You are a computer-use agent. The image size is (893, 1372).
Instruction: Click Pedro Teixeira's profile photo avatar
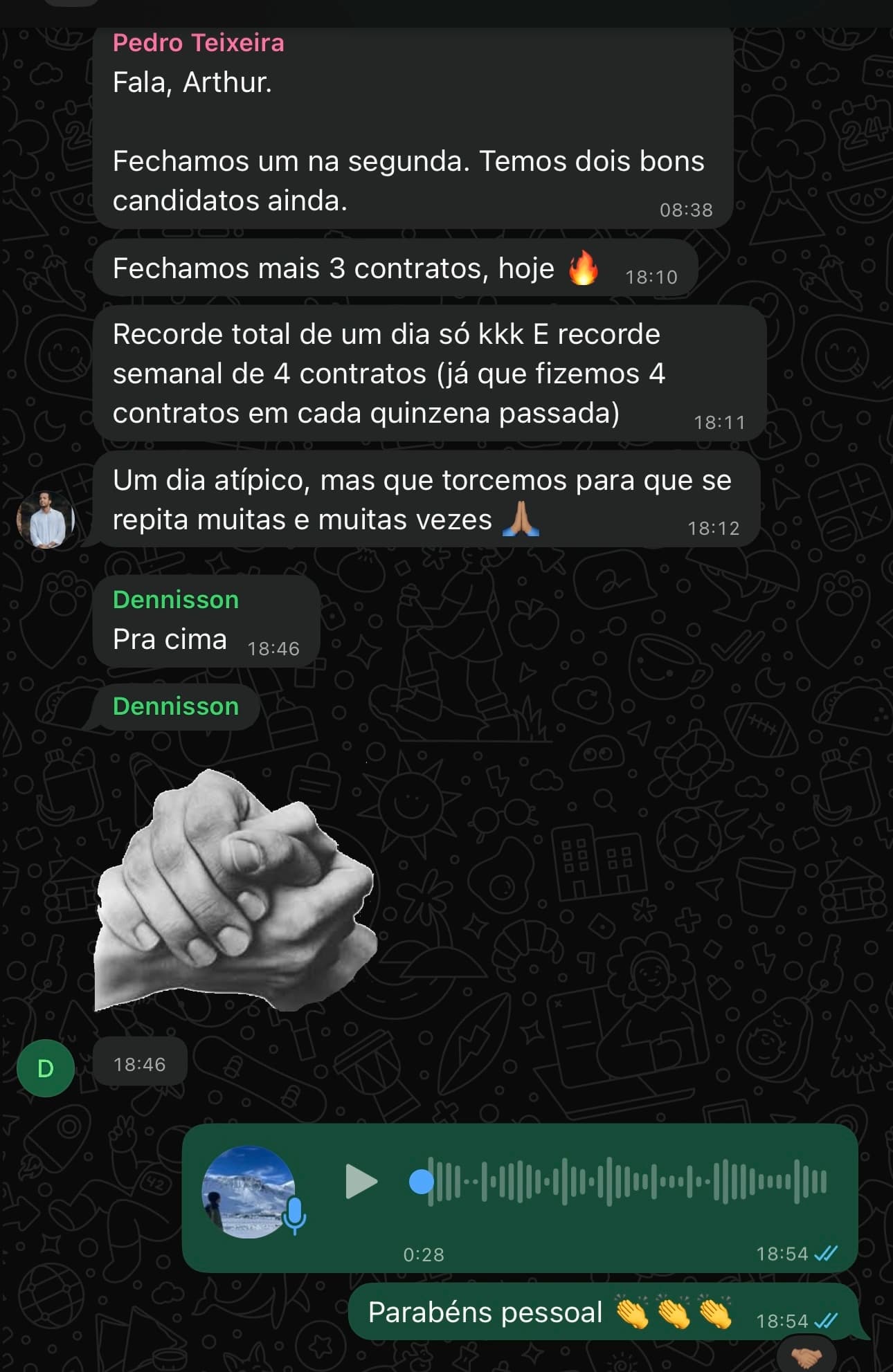(x=44, y=521)
